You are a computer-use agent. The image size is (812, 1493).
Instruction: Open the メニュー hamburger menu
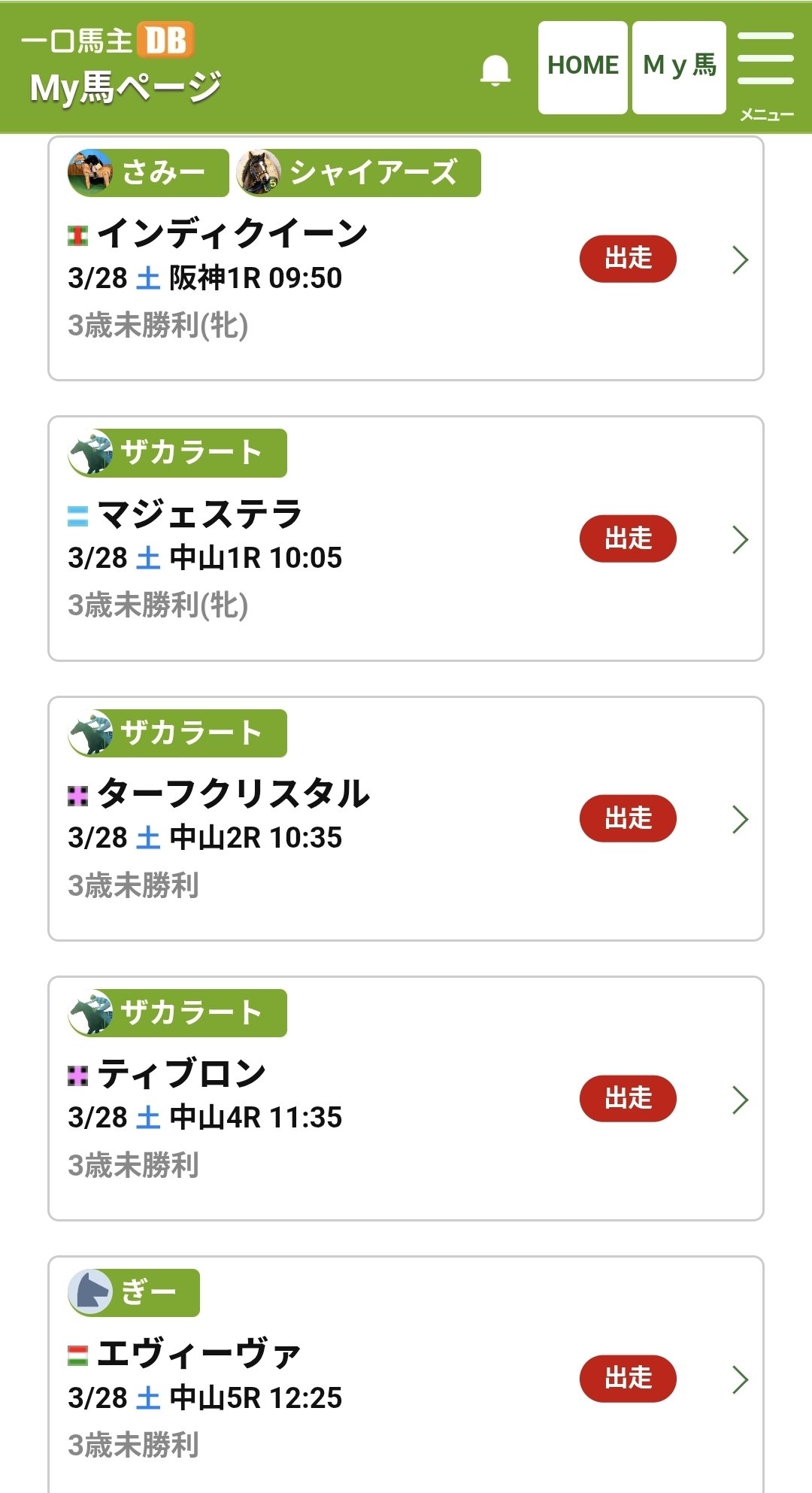click(766, 73)
